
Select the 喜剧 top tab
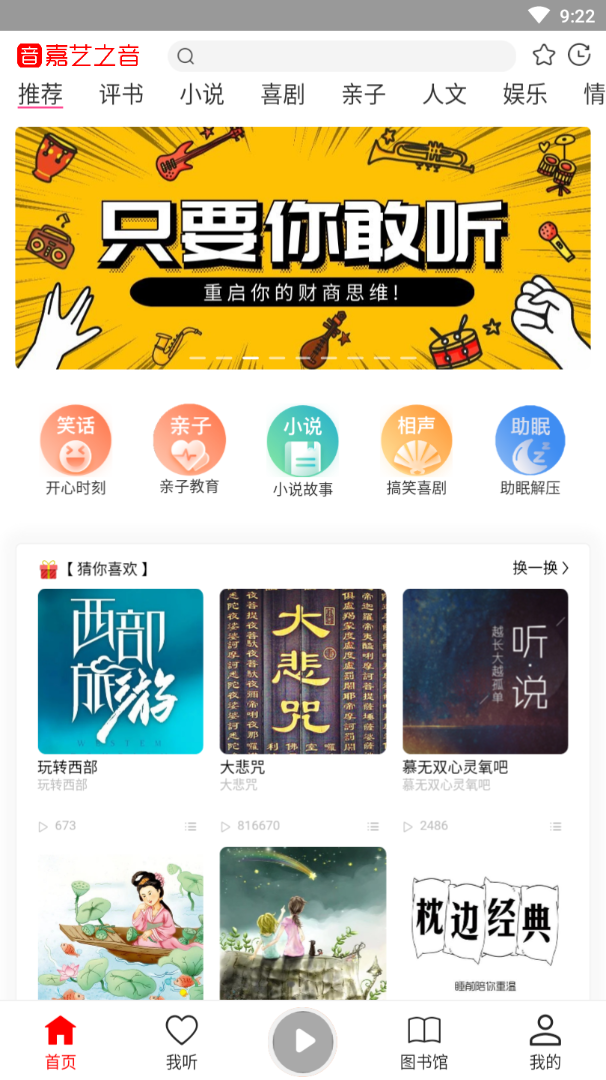283,95
